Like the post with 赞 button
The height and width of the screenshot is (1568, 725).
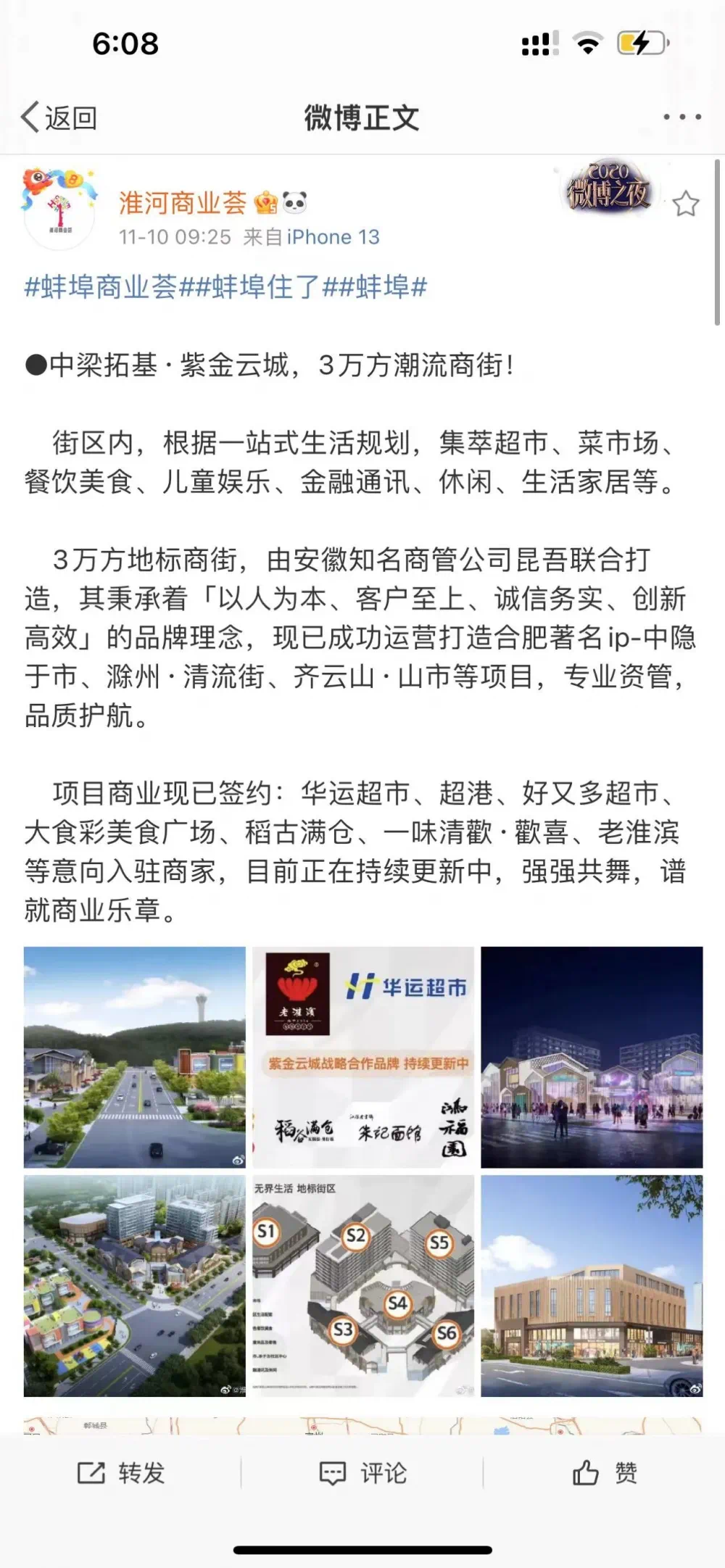pos(604,1473)
